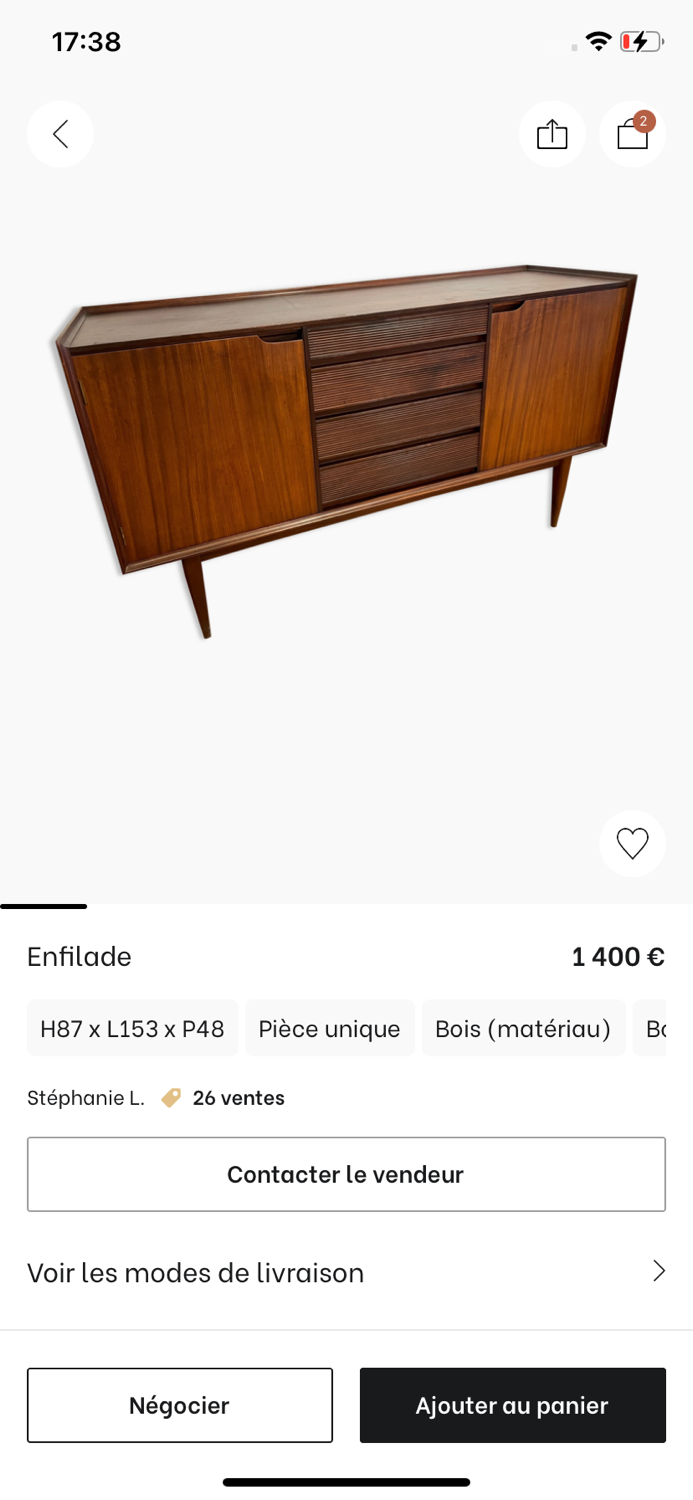Open the shopping bag cart
The image size is (693, 1500).
(x=632, y=134)
